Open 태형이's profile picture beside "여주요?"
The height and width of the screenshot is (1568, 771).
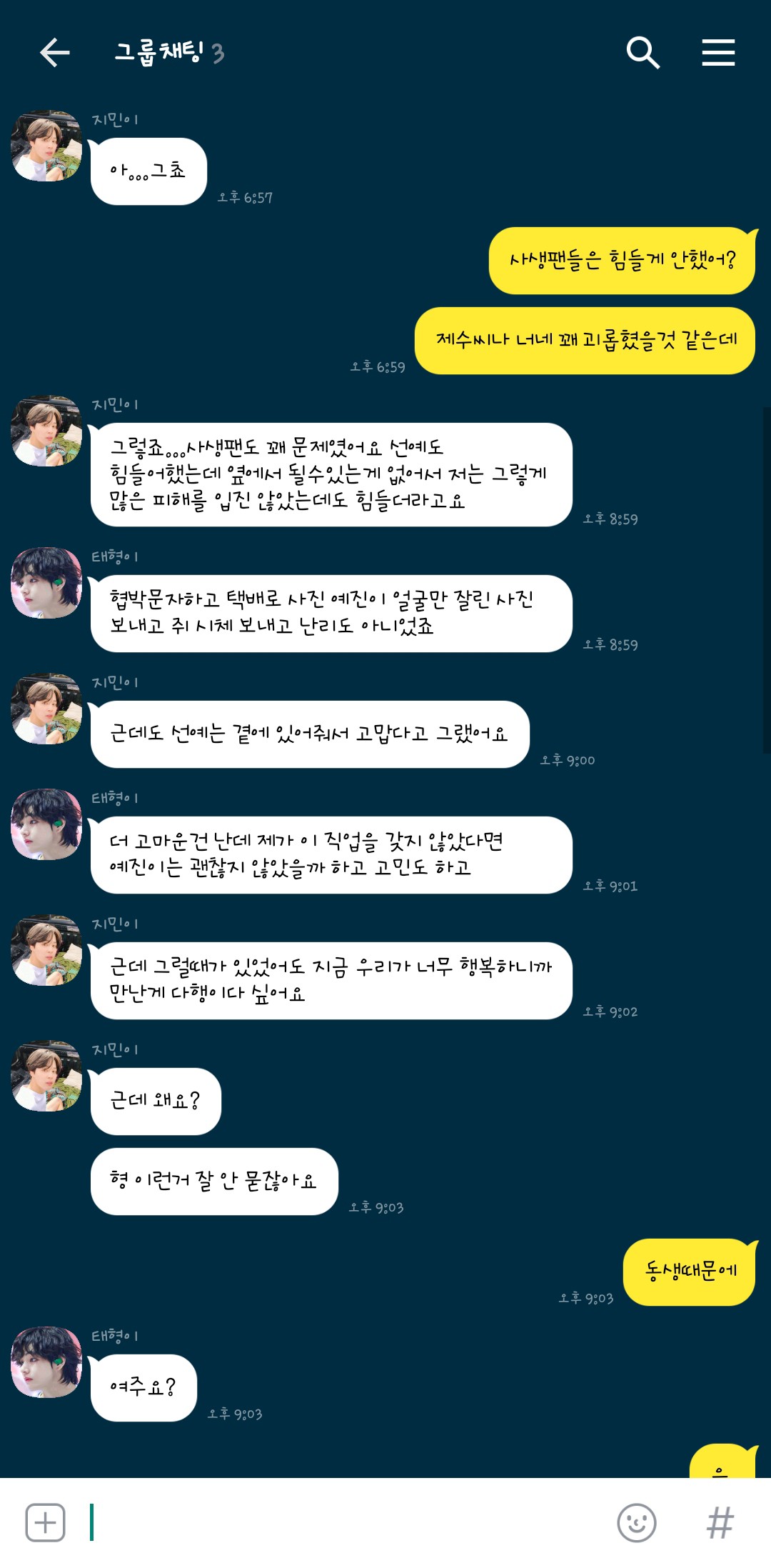point(46,1362)
